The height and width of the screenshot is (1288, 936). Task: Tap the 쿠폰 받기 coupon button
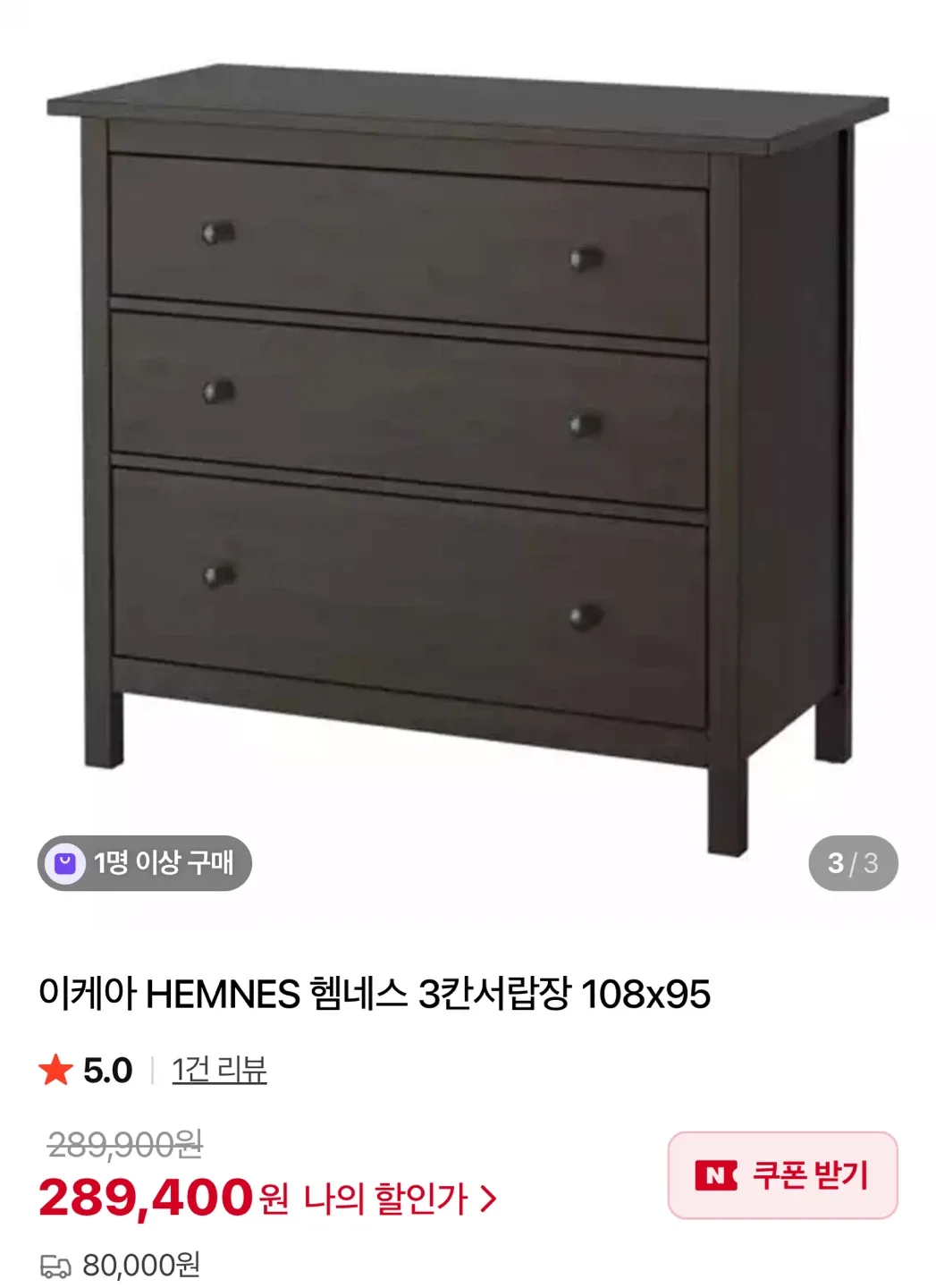(x=782, y=1174)
